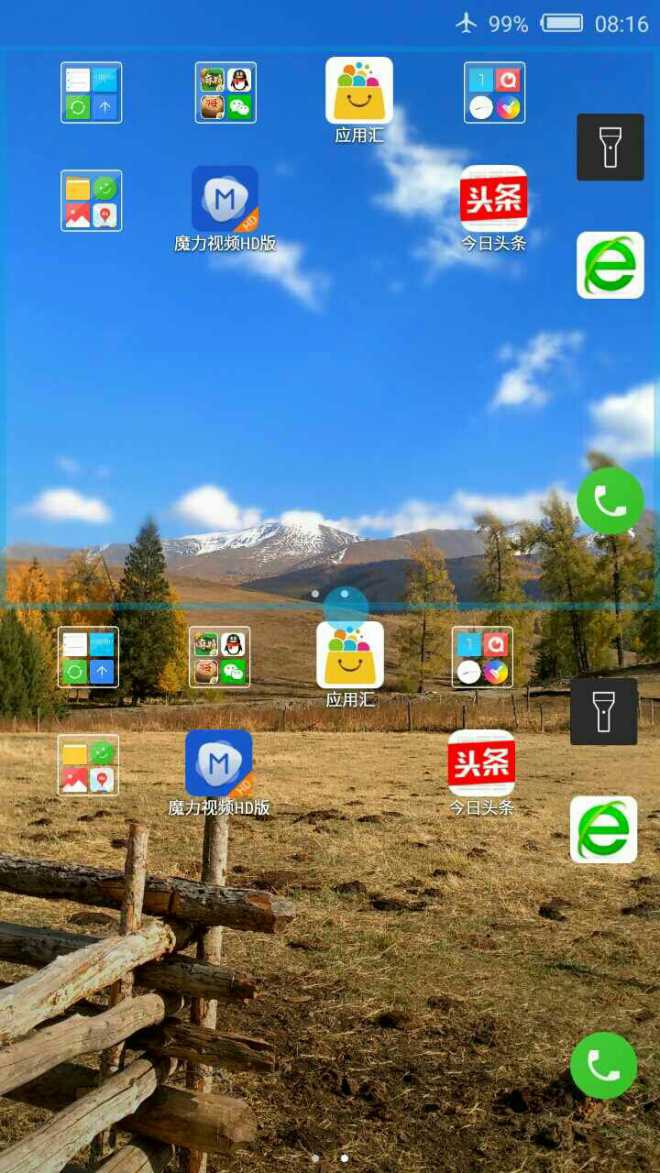Launch 应用汇 on the unframed home screen
Viewport: 660px width, 1173px height.
click(x=350, y=655)
